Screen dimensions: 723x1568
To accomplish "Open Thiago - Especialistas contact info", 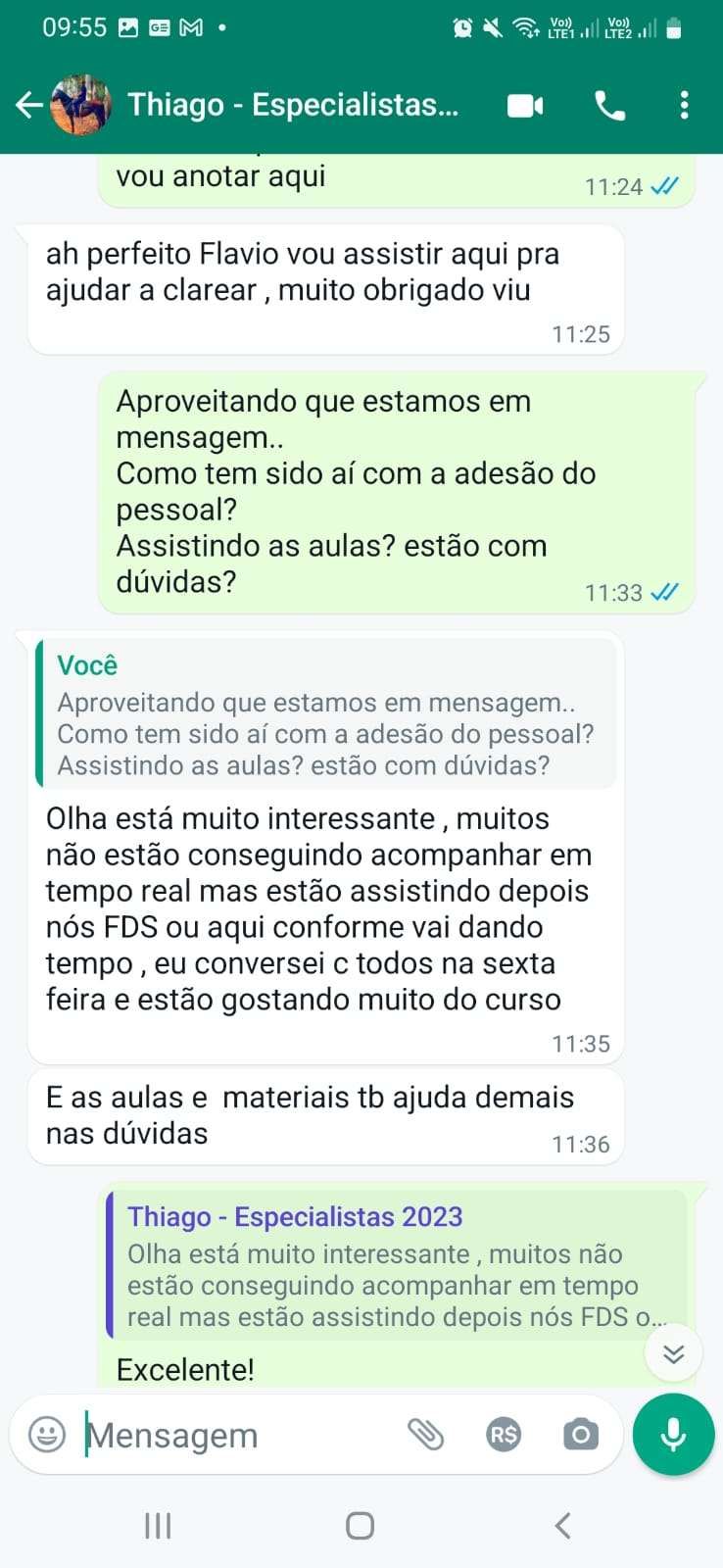I will pyautogui.click(x=292, y=105).
